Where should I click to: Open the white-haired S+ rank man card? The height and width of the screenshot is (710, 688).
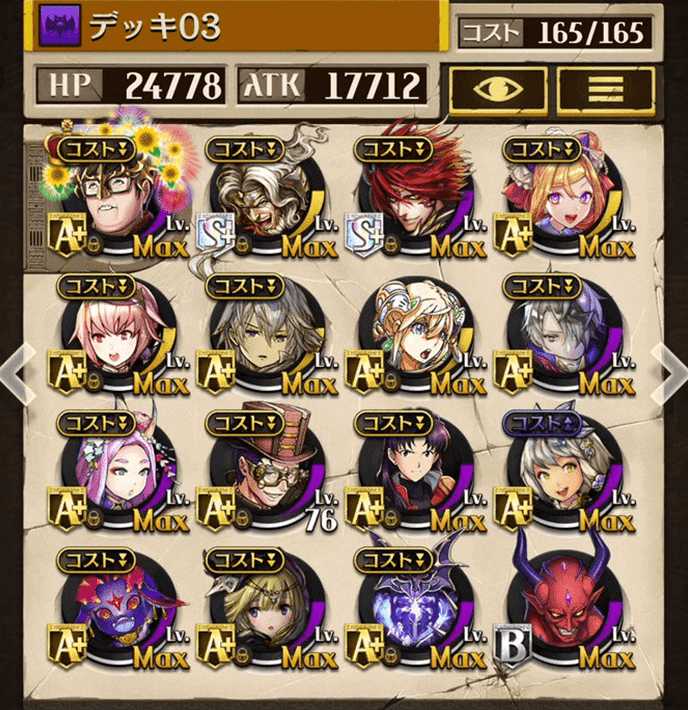click(262, 200)
